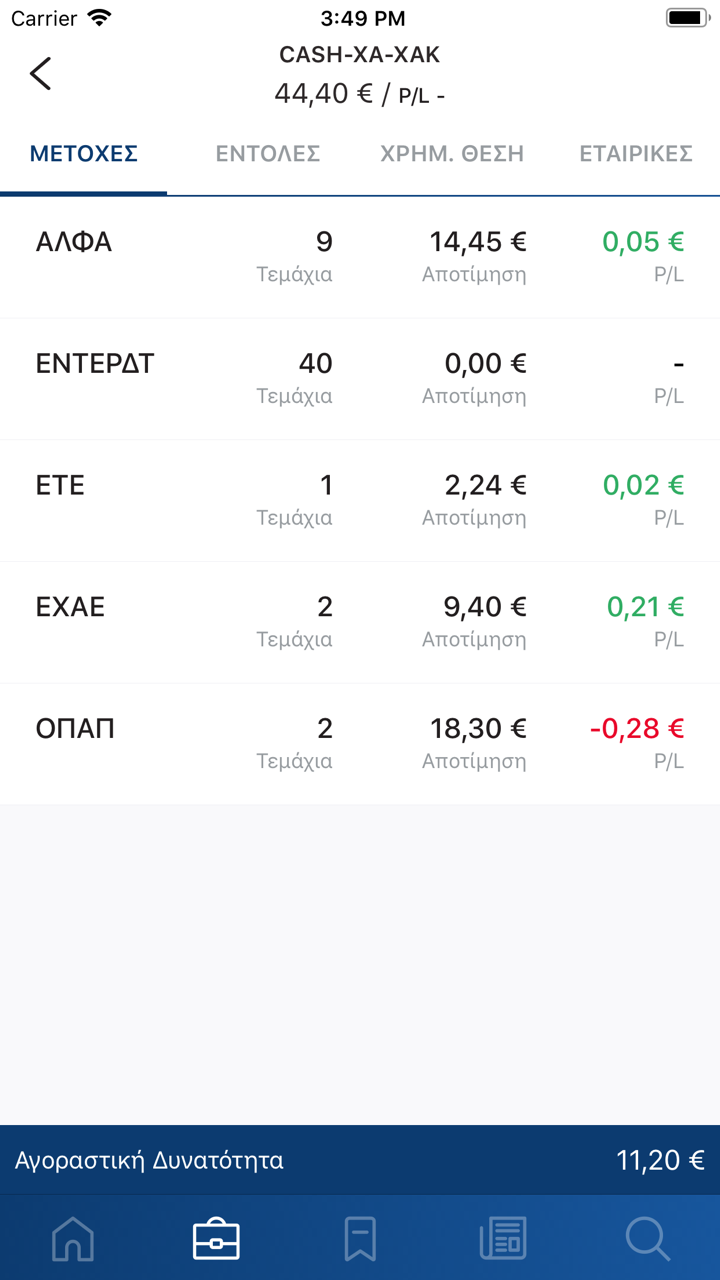Tap the back chevron arrow
The image size is (720, 1280).
click(40, 73)
